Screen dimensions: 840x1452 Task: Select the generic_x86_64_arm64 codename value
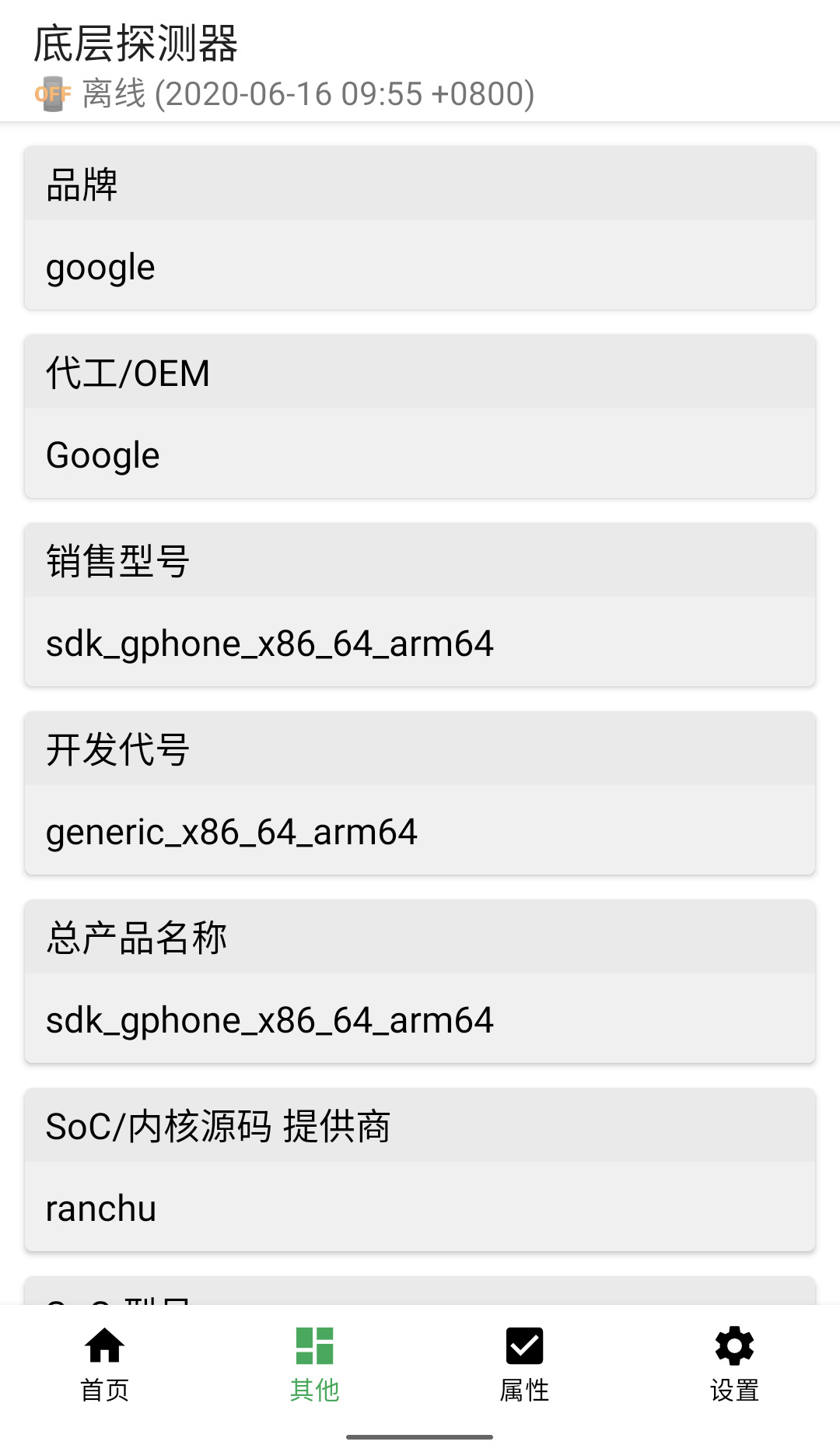click(x=231, y=832)
